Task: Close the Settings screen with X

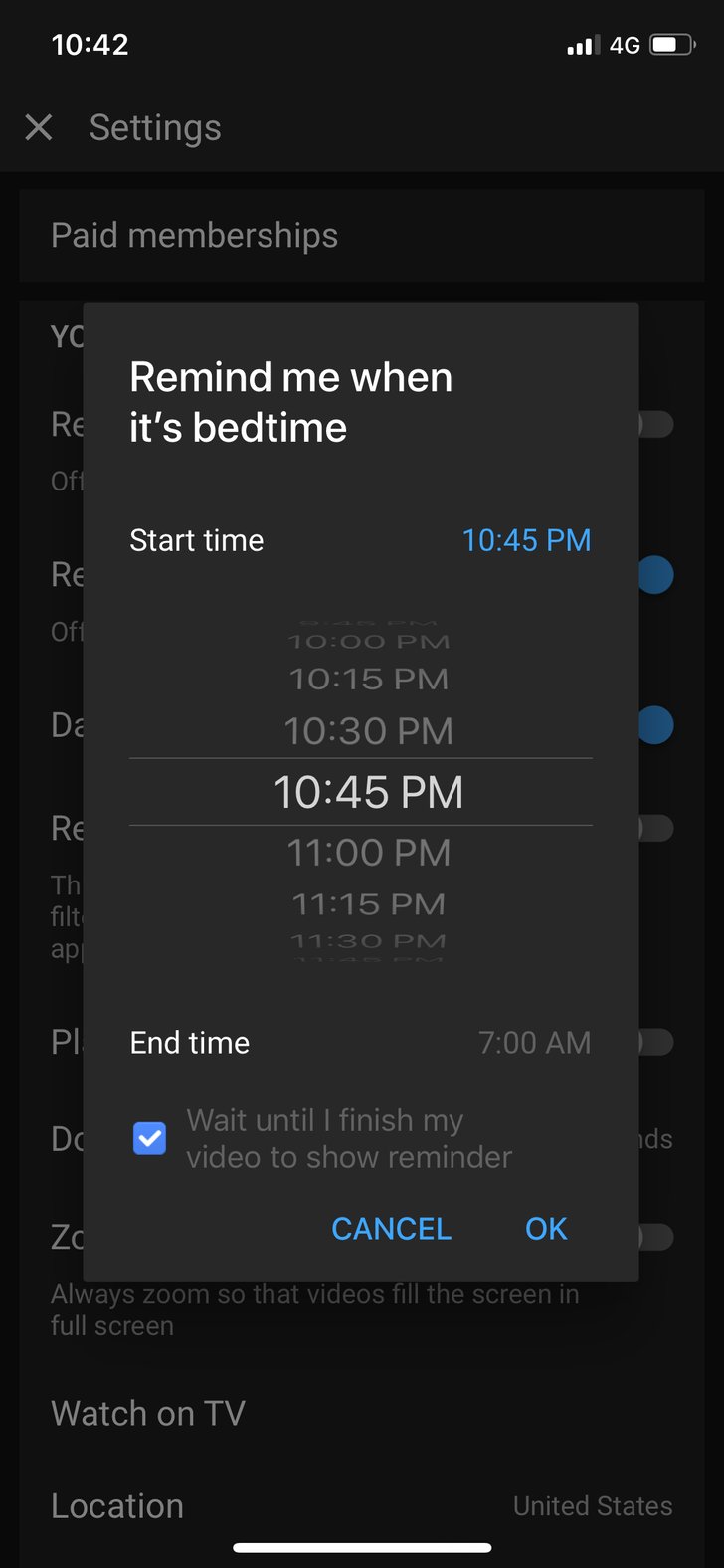Action: [39, 127]
